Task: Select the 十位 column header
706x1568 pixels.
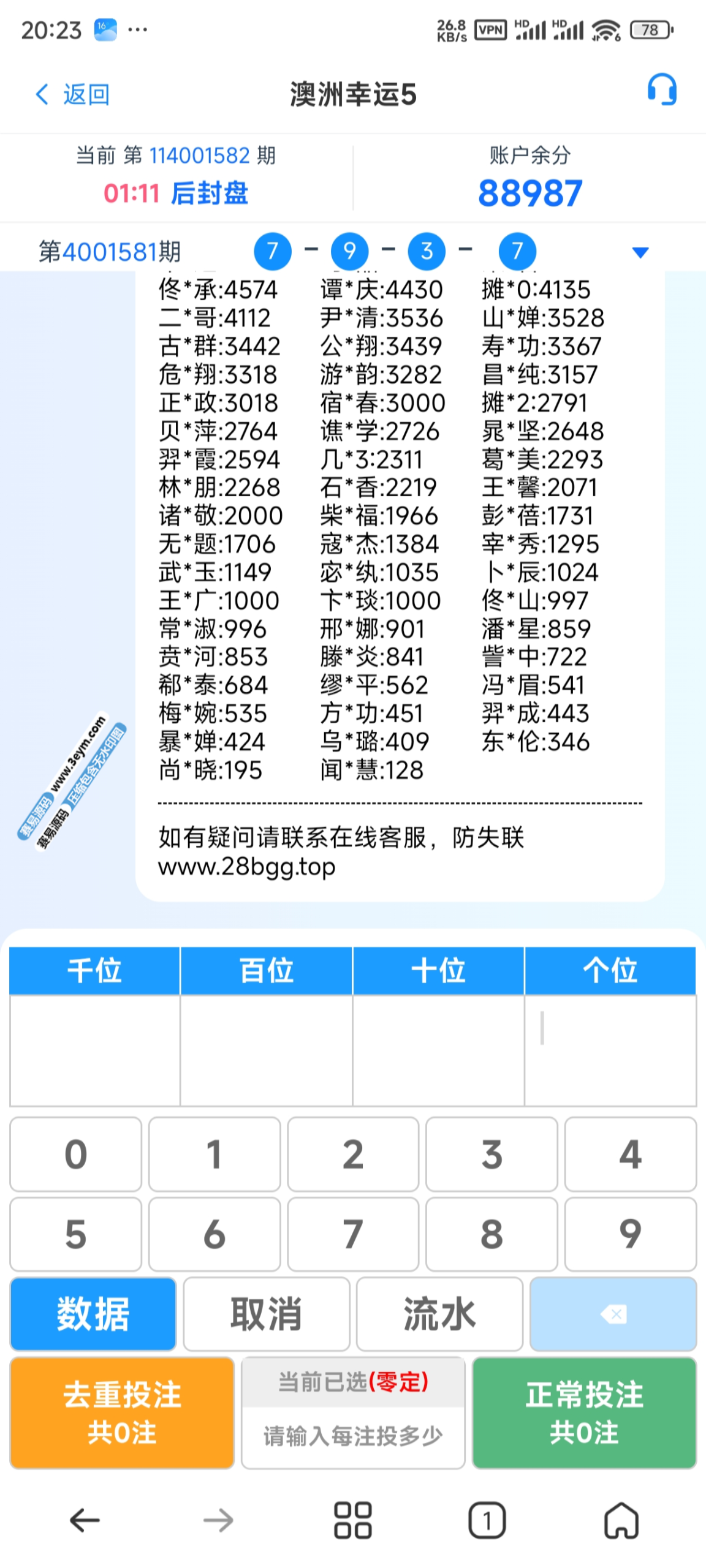Action: pos(438,970)
